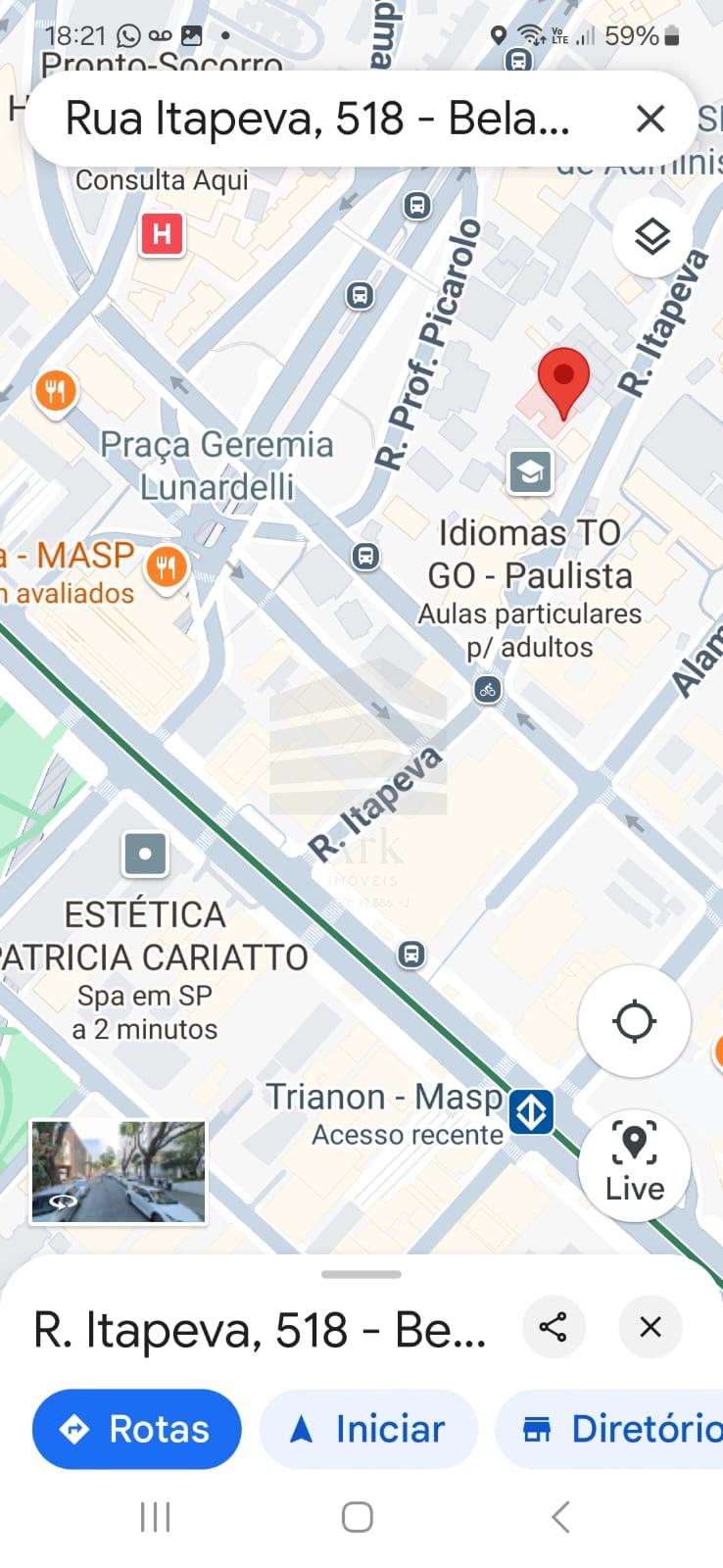Start navigation with Iniciar
This screenshot has width=723, height=1568.
(368, 1429)
